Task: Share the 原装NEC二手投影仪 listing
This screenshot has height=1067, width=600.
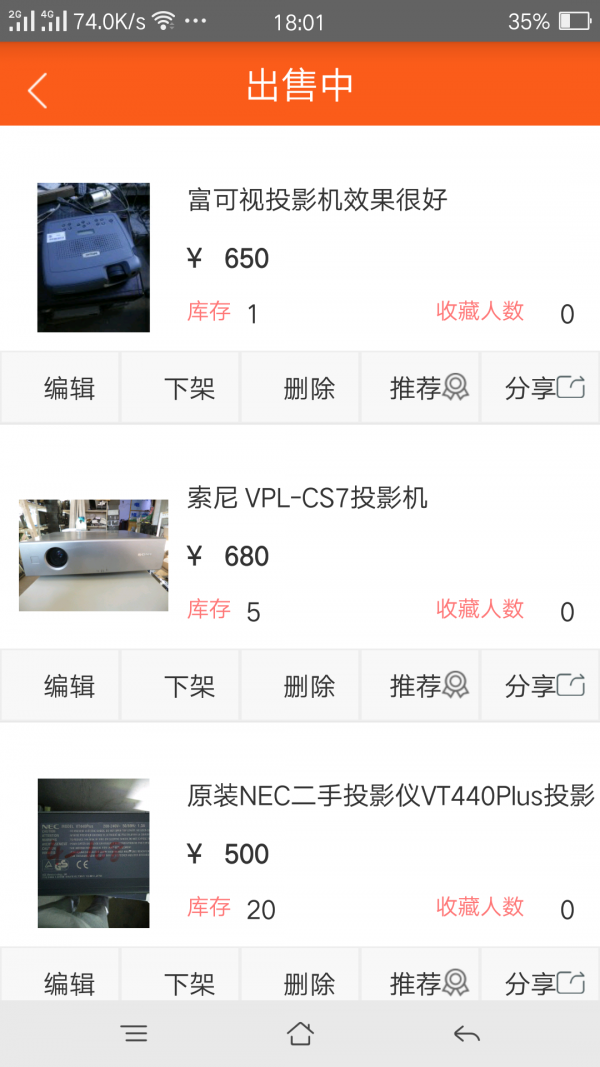Action: [x=544, y=981]
